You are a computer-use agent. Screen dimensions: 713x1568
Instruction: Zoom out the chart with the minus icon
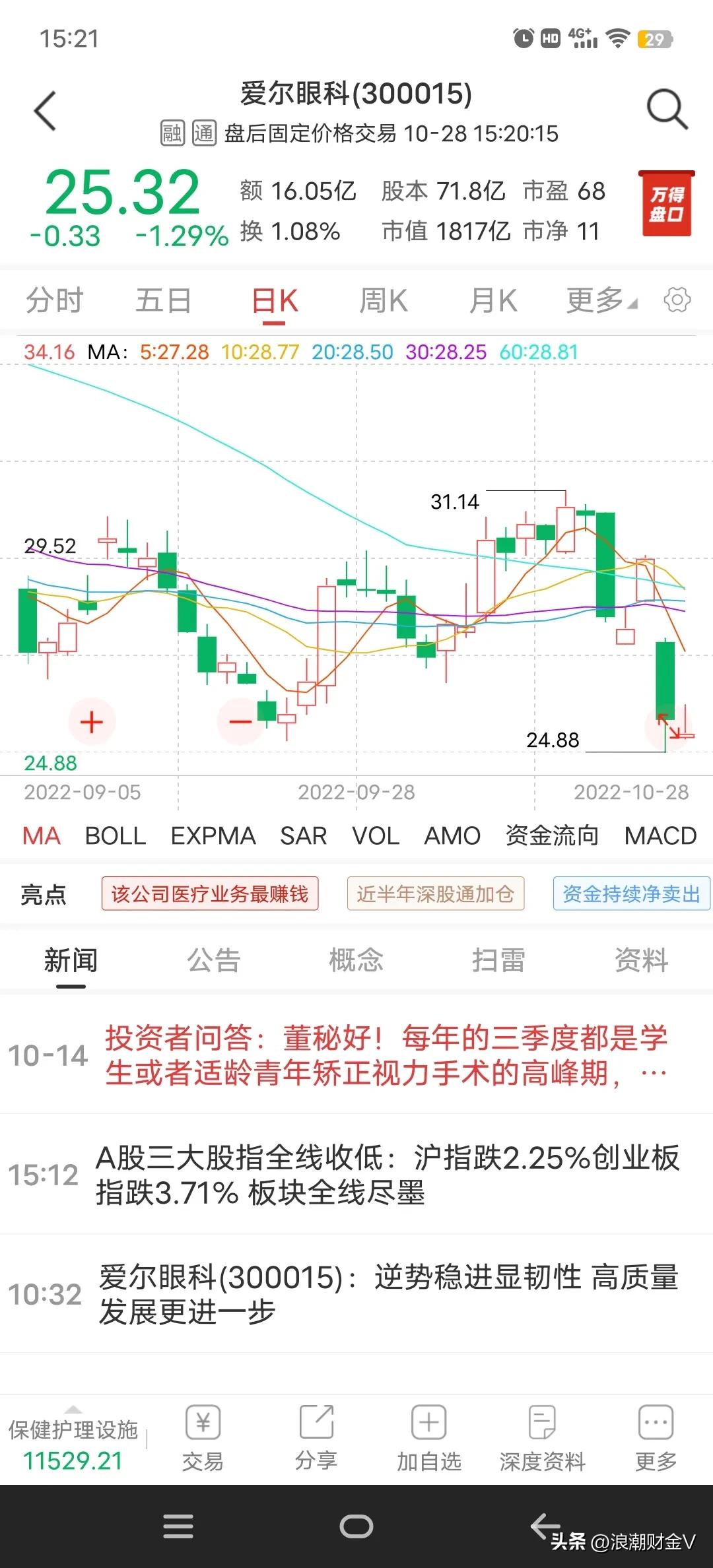coord(242,722)
